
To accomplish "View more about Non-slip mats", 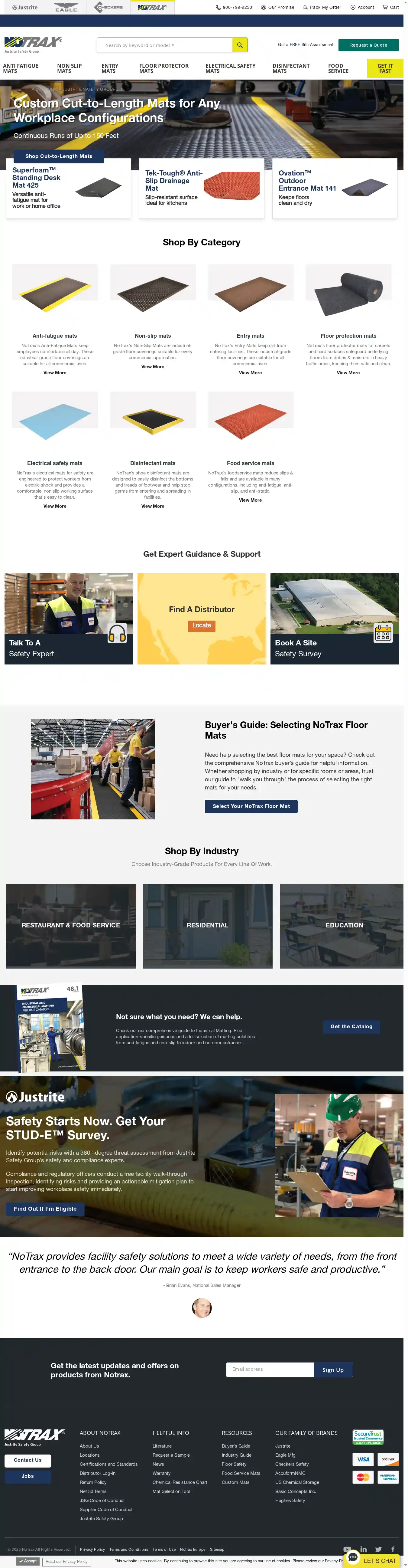I will 153,366.
